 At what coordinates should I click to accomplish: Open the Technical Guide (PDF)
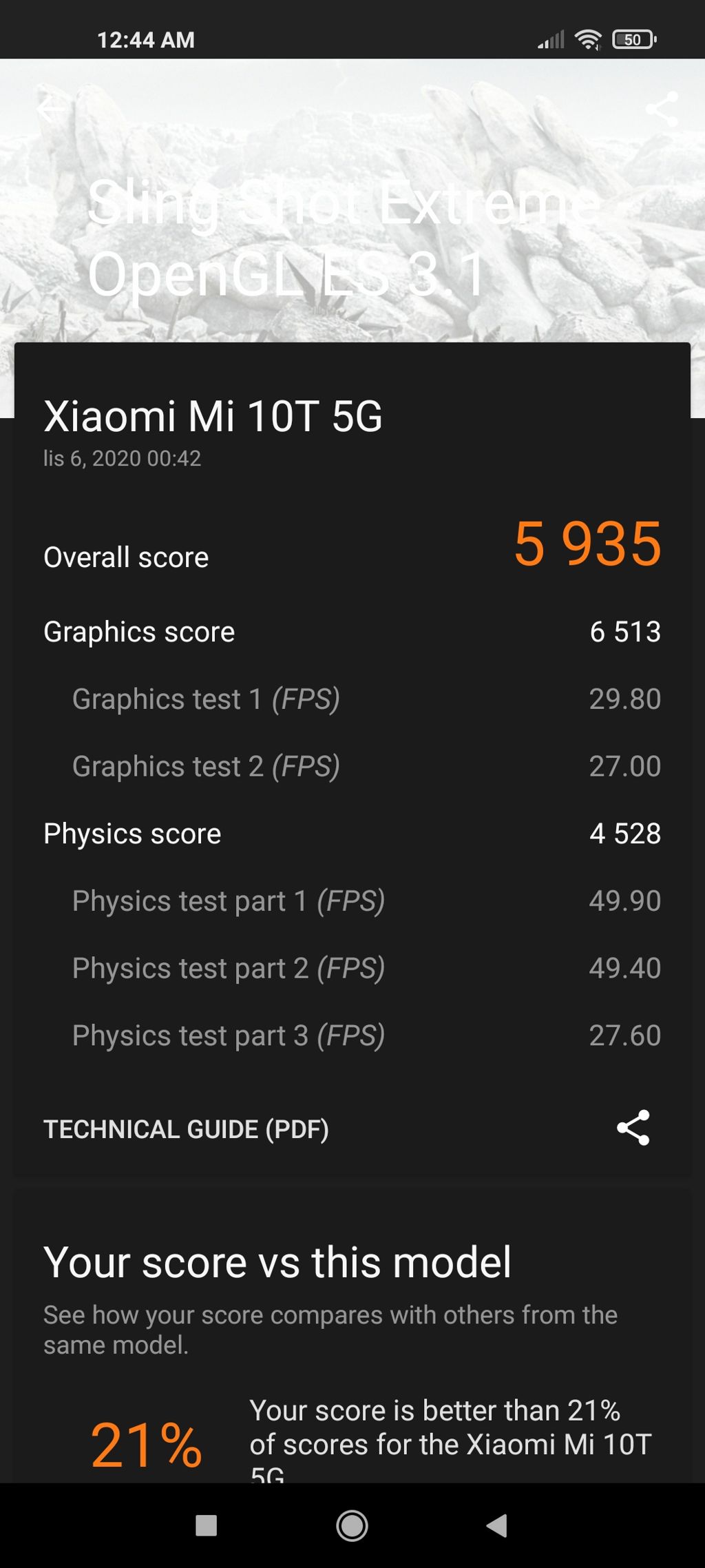coord(186,1129)
